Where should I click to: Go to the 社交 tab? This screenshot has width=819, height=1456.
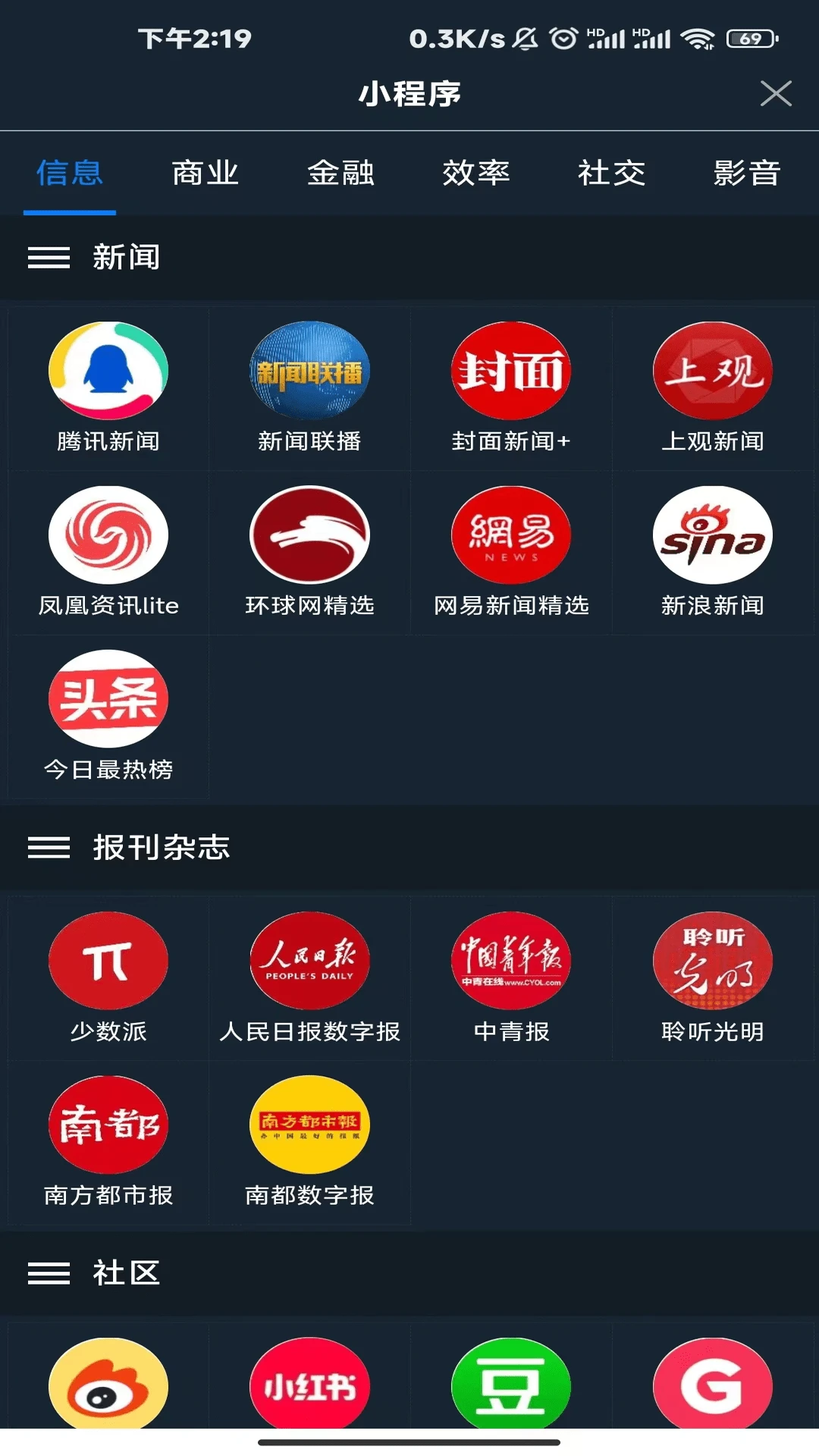pyautogui.click(x=611, y=173)
